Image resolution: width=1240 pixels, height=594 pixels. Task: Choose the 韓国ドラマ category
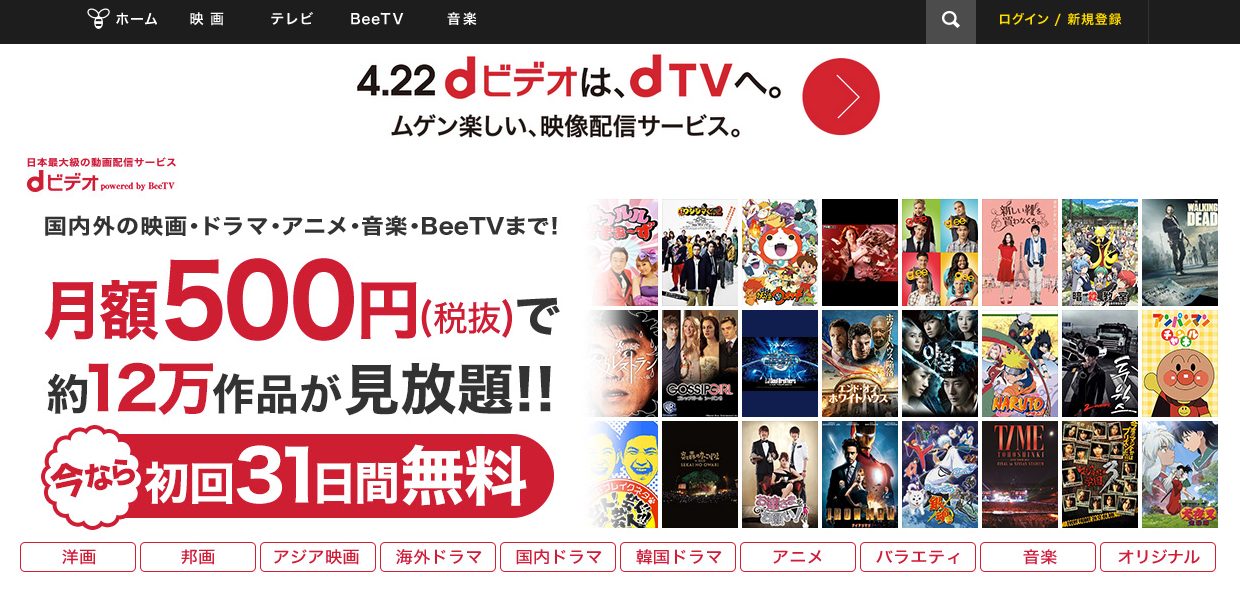click(x=678, y=557)
